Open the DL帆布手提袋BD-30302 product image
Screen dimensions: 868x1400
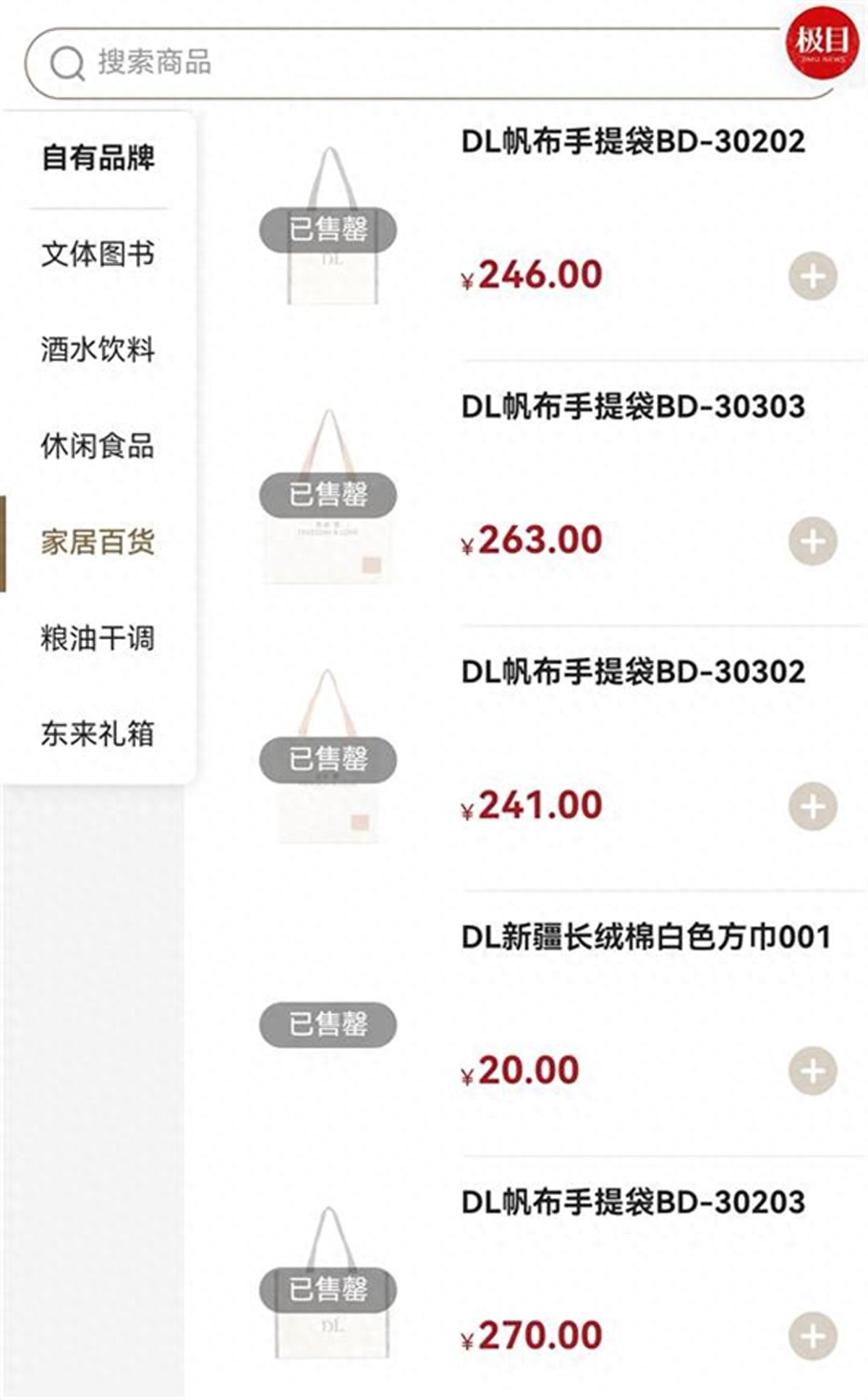click(x=328, y=756)
